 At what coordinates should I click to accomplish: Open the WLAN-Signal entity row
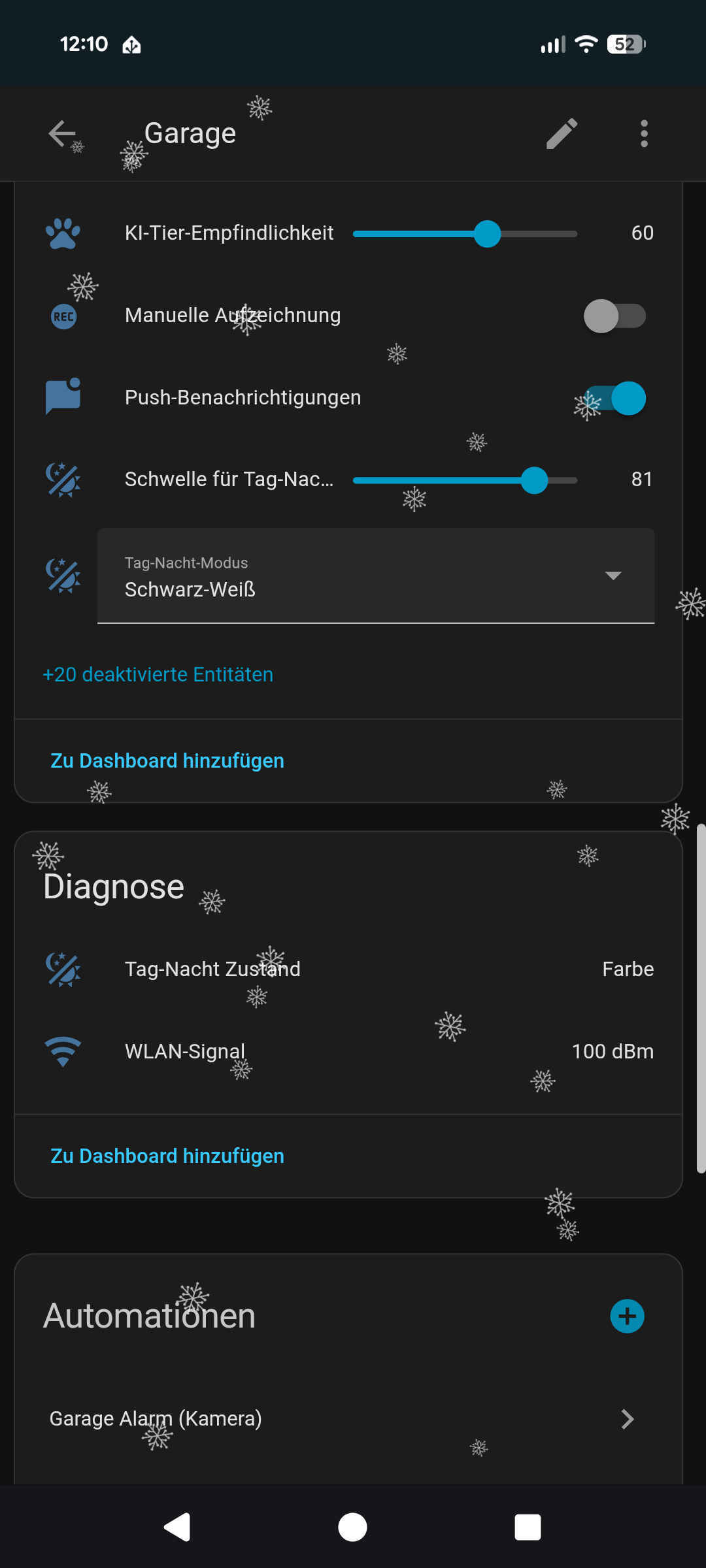(346, 1051)
